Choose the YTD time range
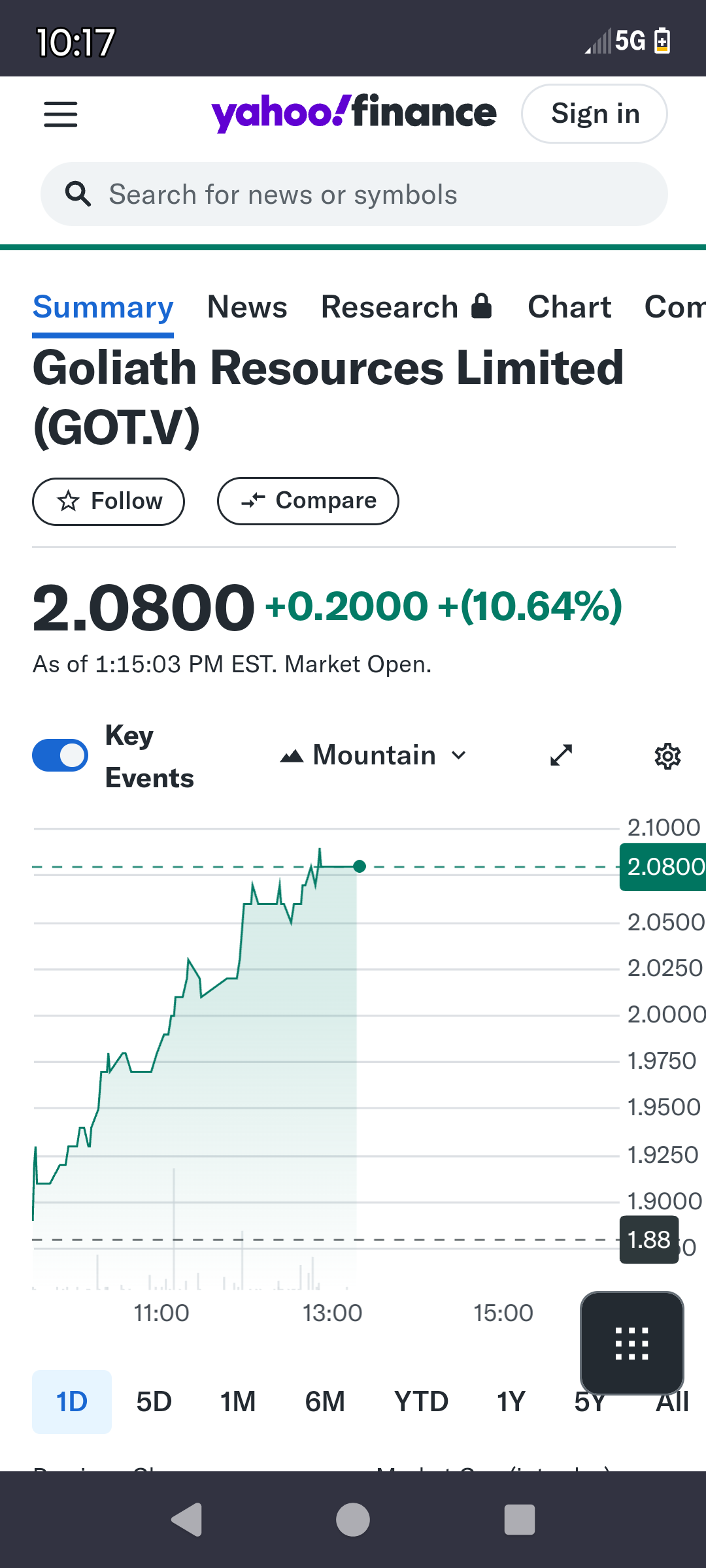 coord(421,1402)
